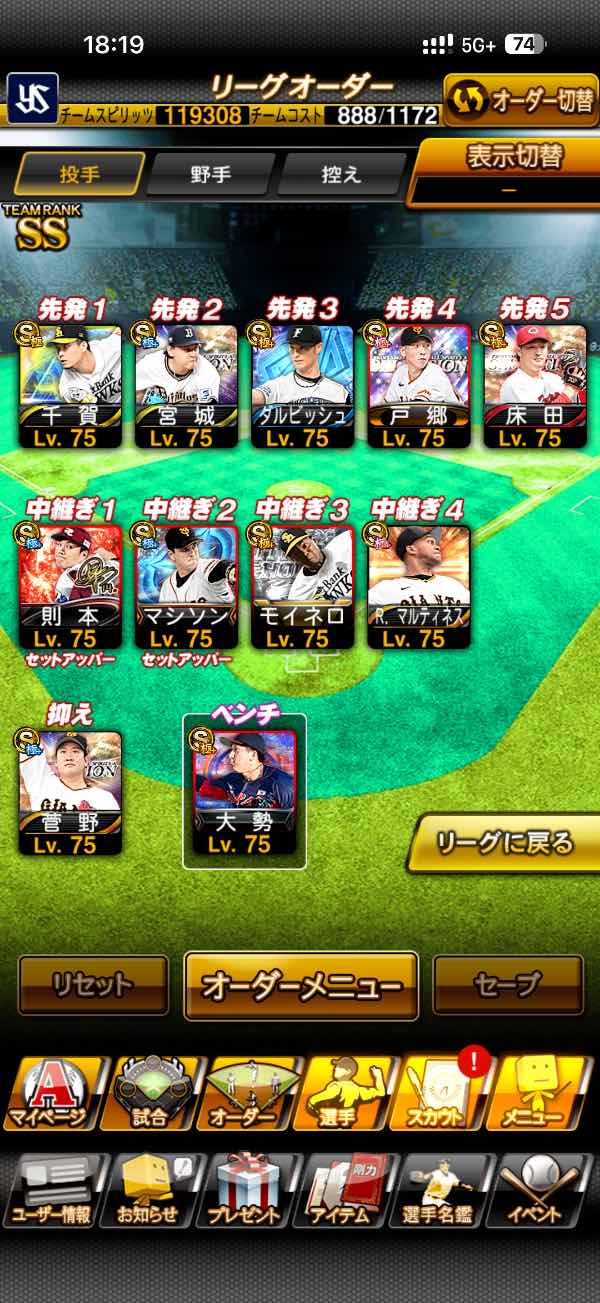This screenshot has height=1303, width=600.
Task: Open the オーダーメニュー
Action: point(301,986)
